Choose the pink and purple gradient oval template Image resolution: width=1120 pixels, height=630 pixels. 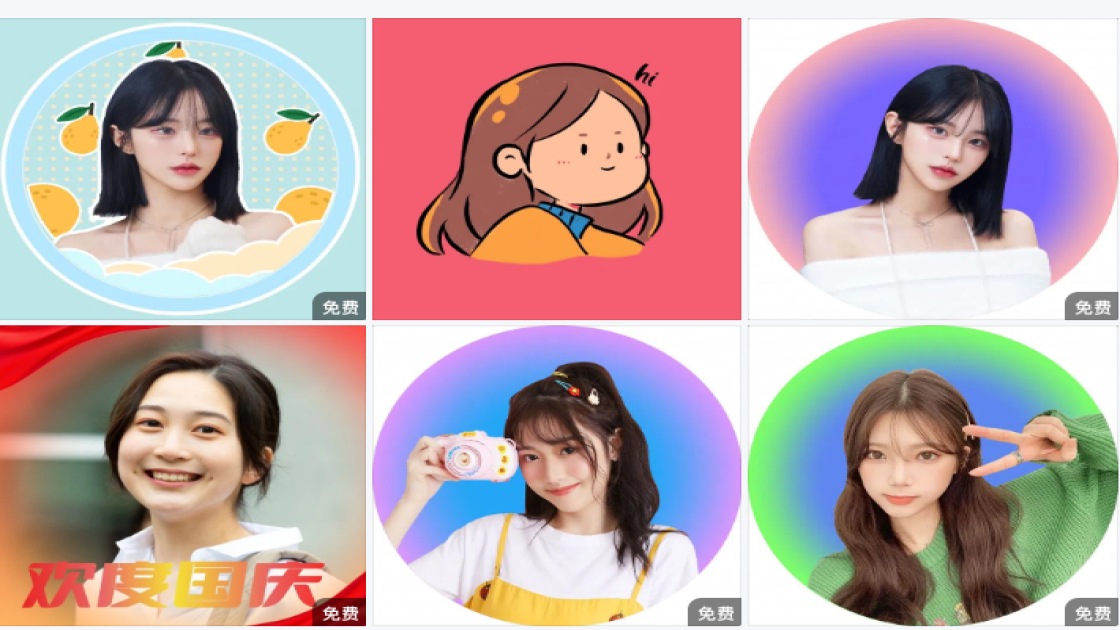pos(932,168)
